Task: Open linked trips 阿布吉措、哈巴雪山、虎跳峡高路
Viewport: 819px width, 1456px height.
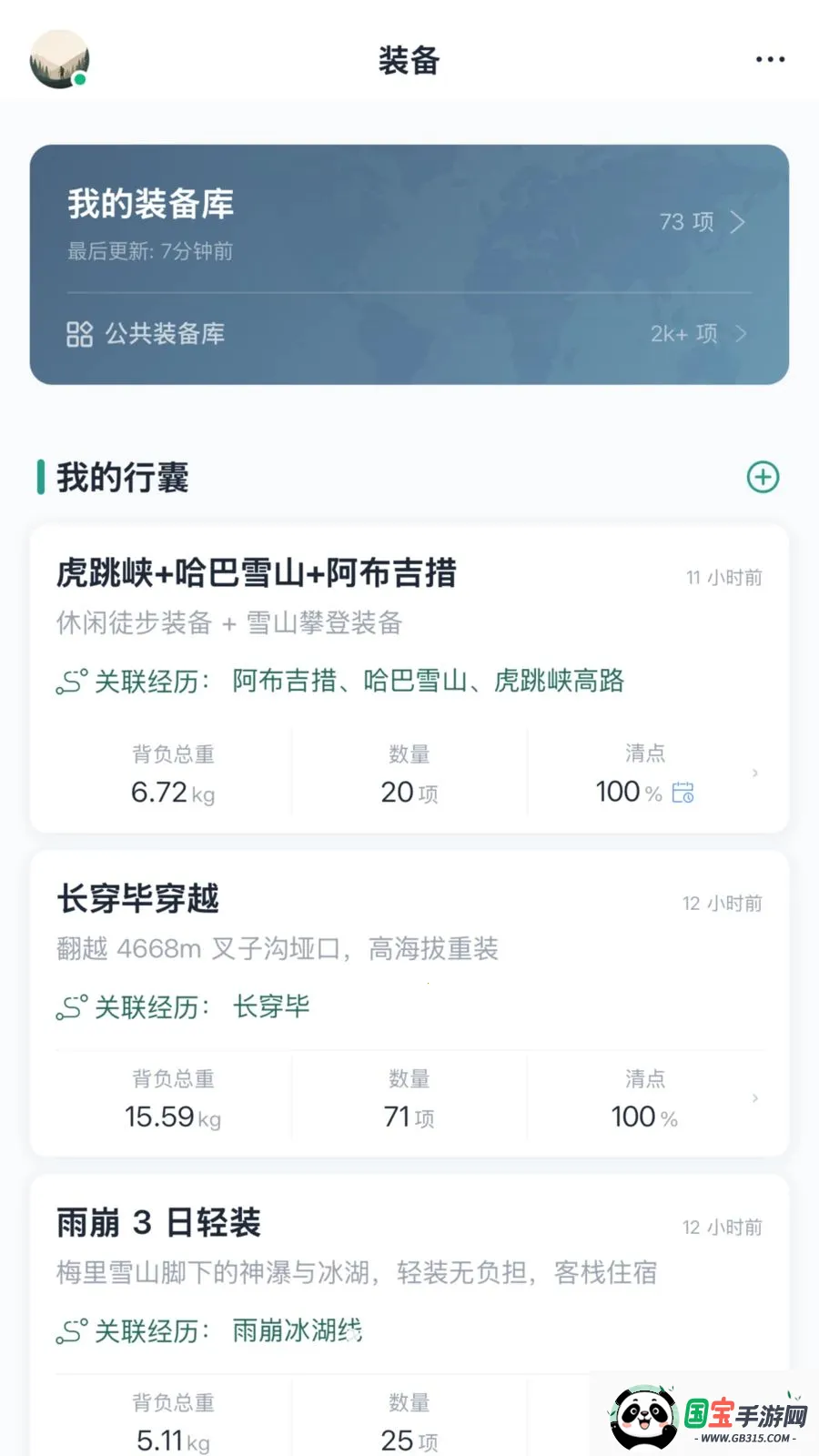Action: (x=428, y=681)
